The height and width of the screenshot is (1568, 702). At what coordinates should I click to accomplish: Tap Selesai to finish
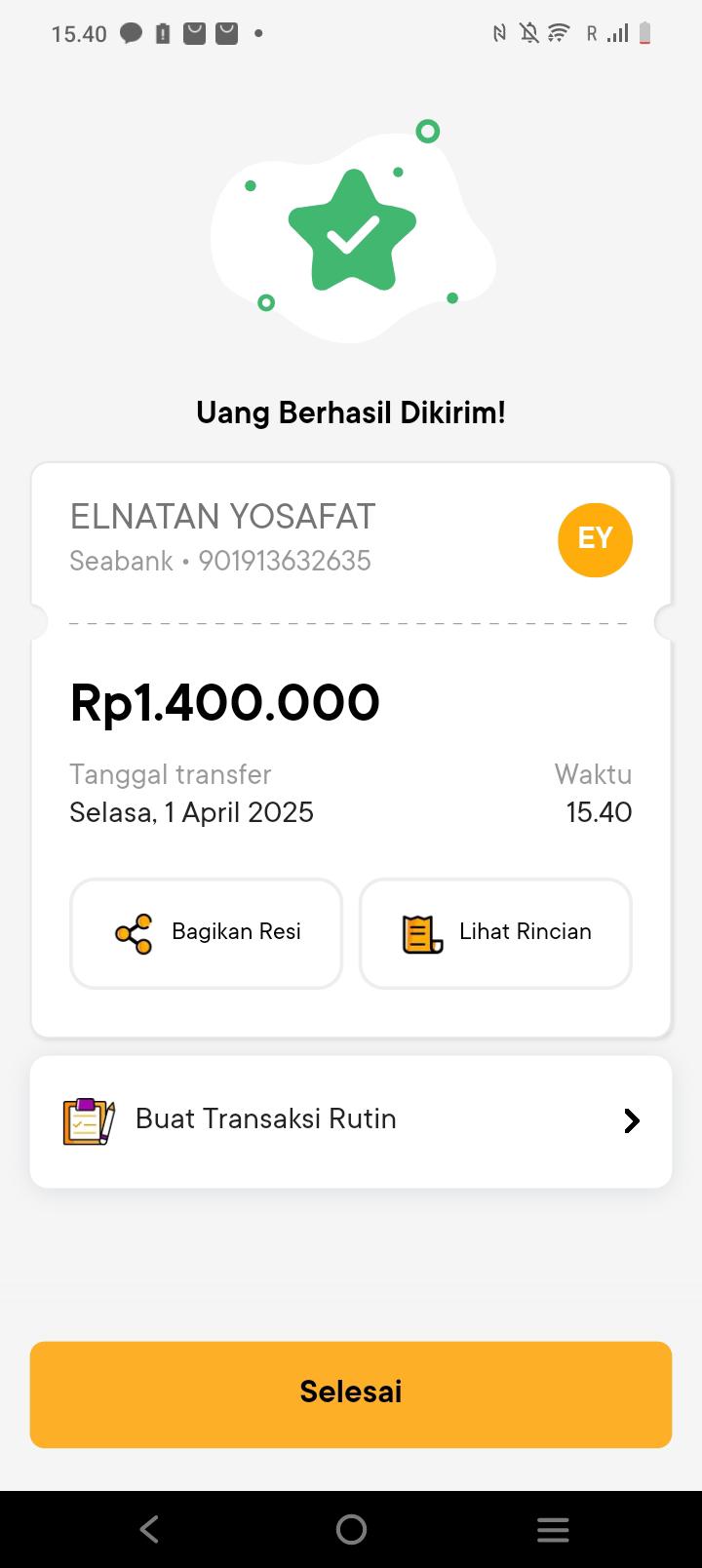point(351,1393)
